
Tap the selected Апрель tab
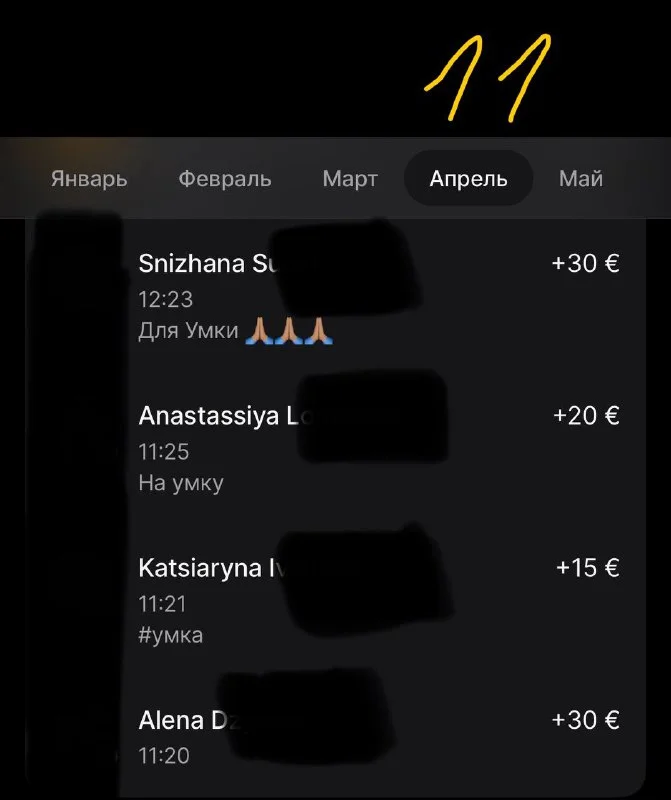point(468,179)
